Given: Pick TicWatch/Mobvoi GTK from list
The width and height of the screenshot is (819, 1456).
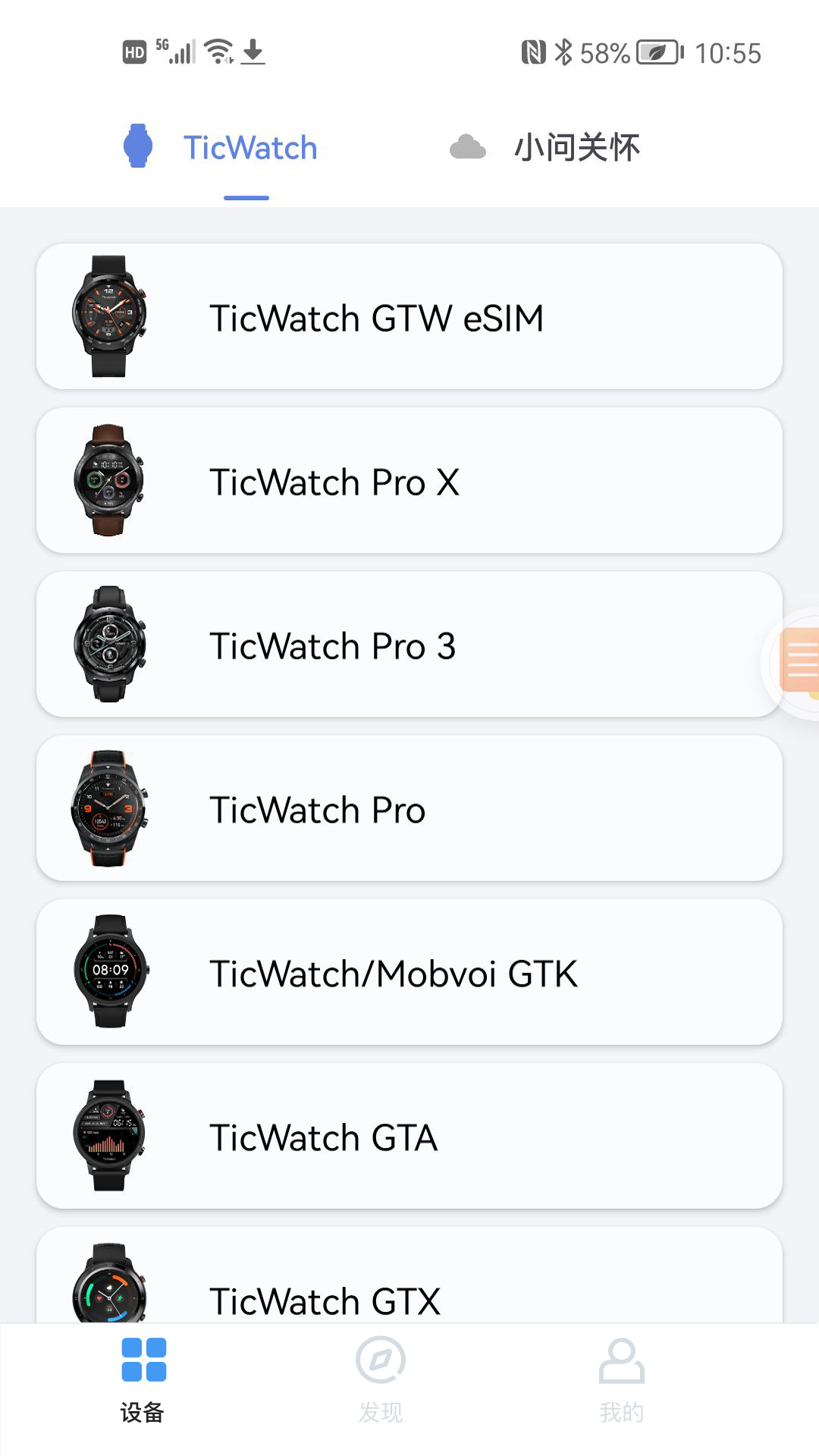Looking at the screenshot, I should (409, 972).
